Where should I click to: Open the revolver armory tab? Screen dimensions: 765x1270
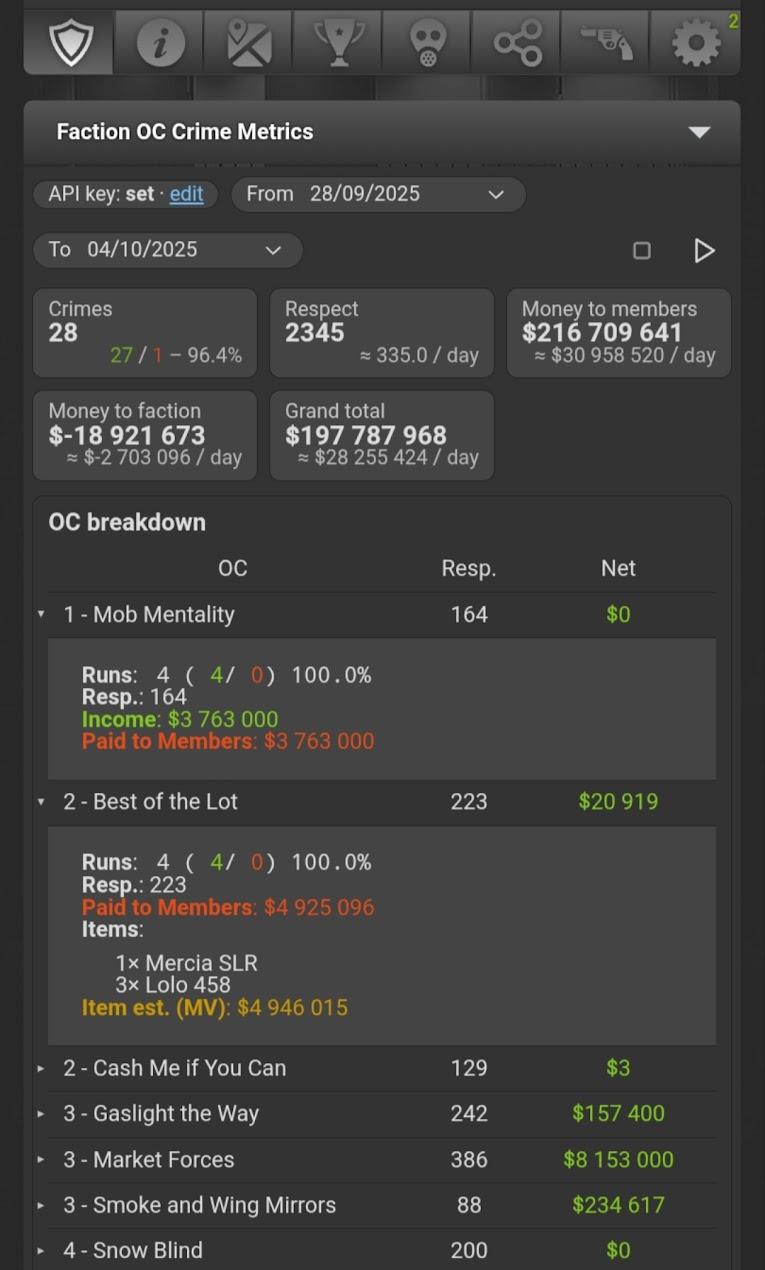pyautogui.click(x=606, y=42)
